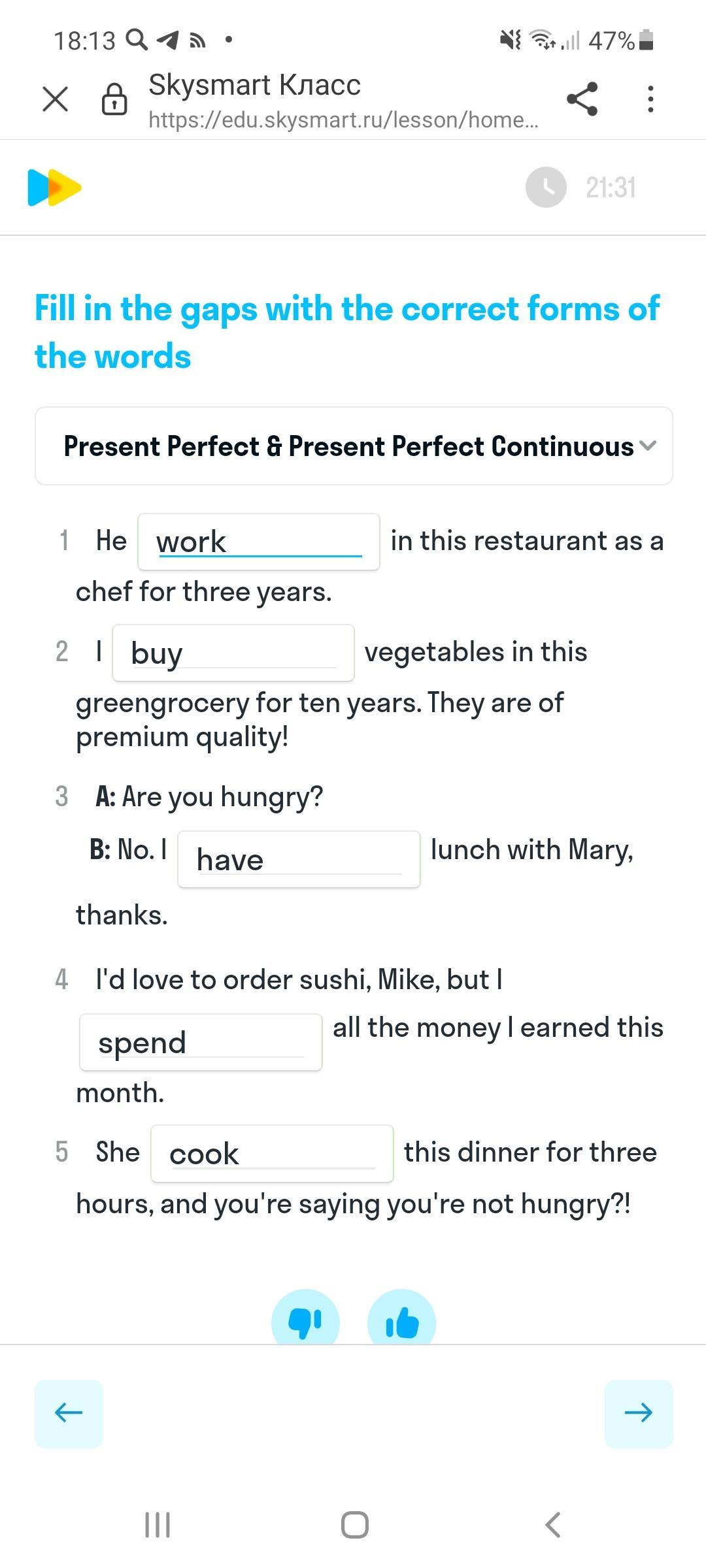Go back using system navigation
This screenshot has width=706, height=1568.
(x=552, y=1525)
